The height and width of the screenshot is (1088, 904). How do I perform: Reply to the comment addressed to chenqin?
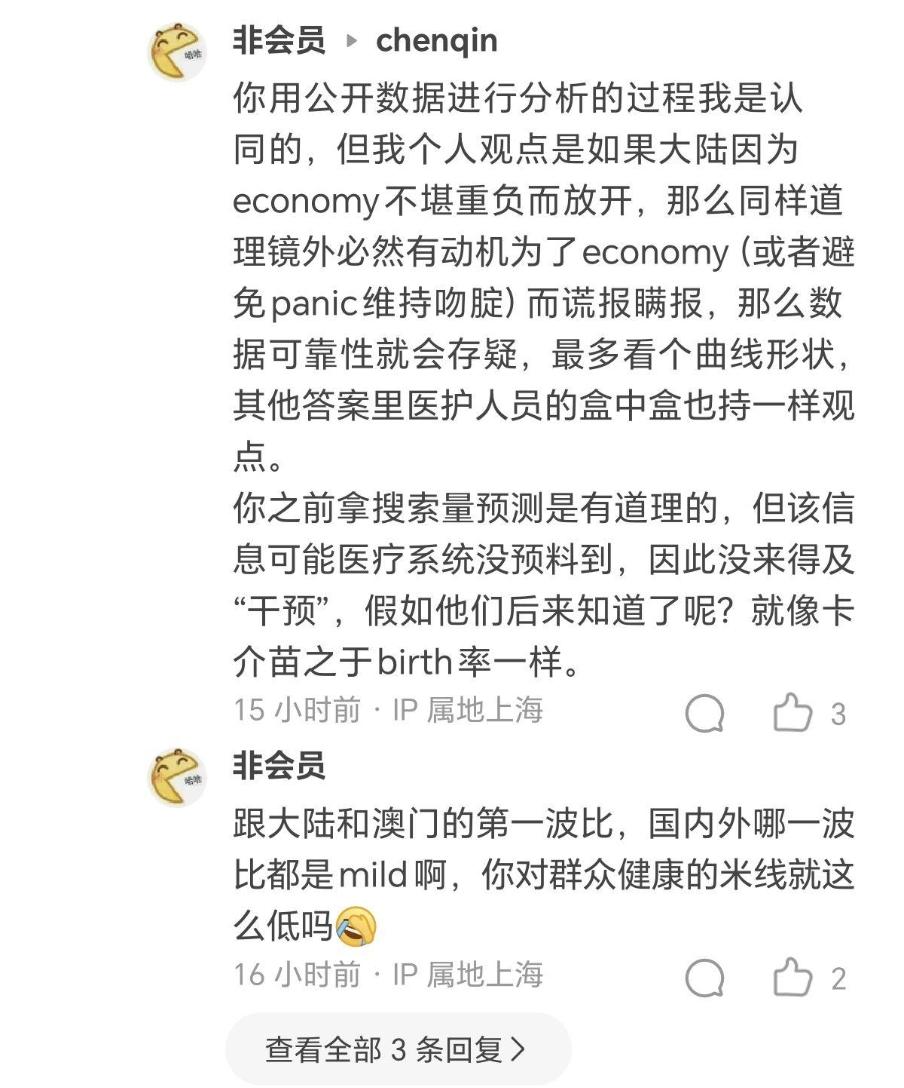(706, 713)
